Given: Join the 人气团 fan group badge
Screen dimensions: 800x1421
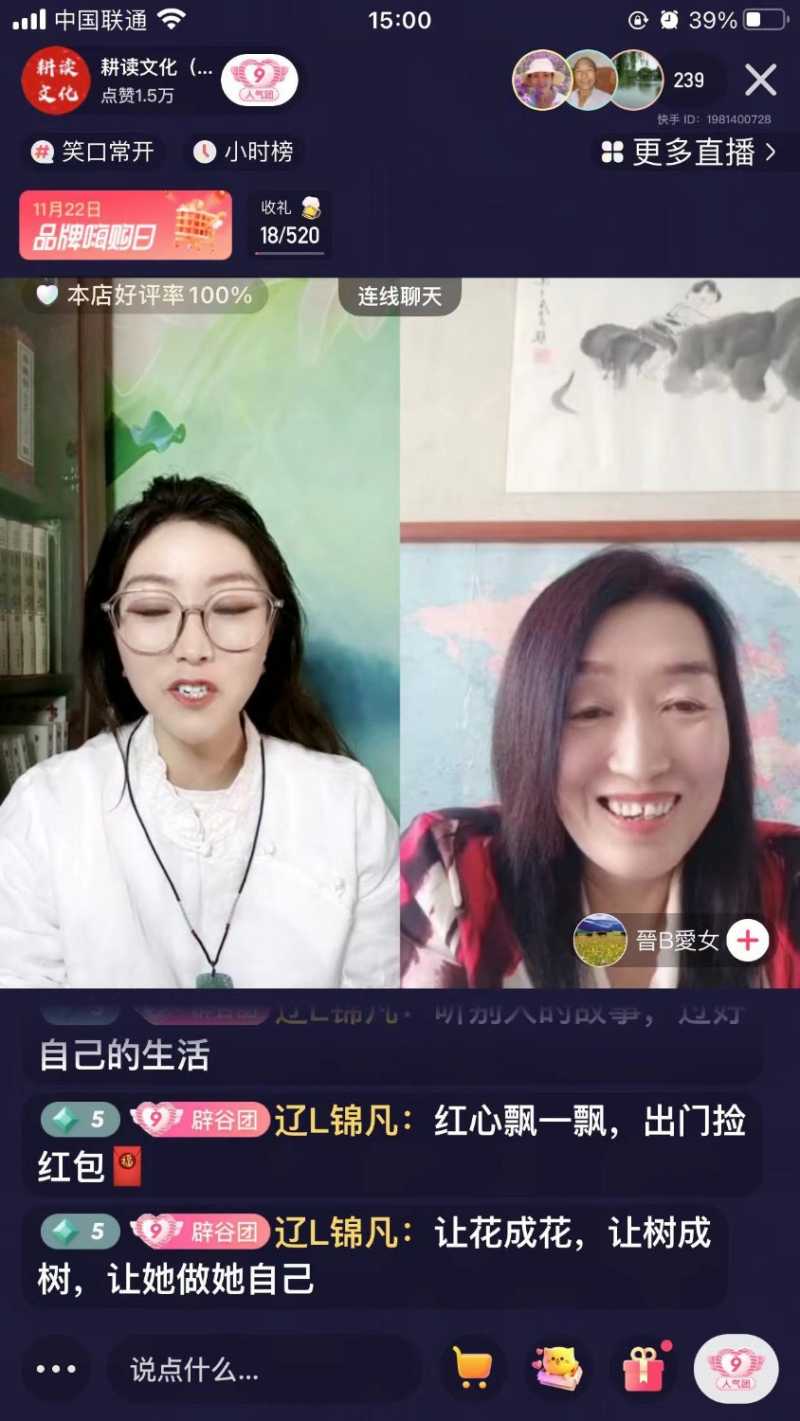Looking at the screenshot, I should coord(259,80).
